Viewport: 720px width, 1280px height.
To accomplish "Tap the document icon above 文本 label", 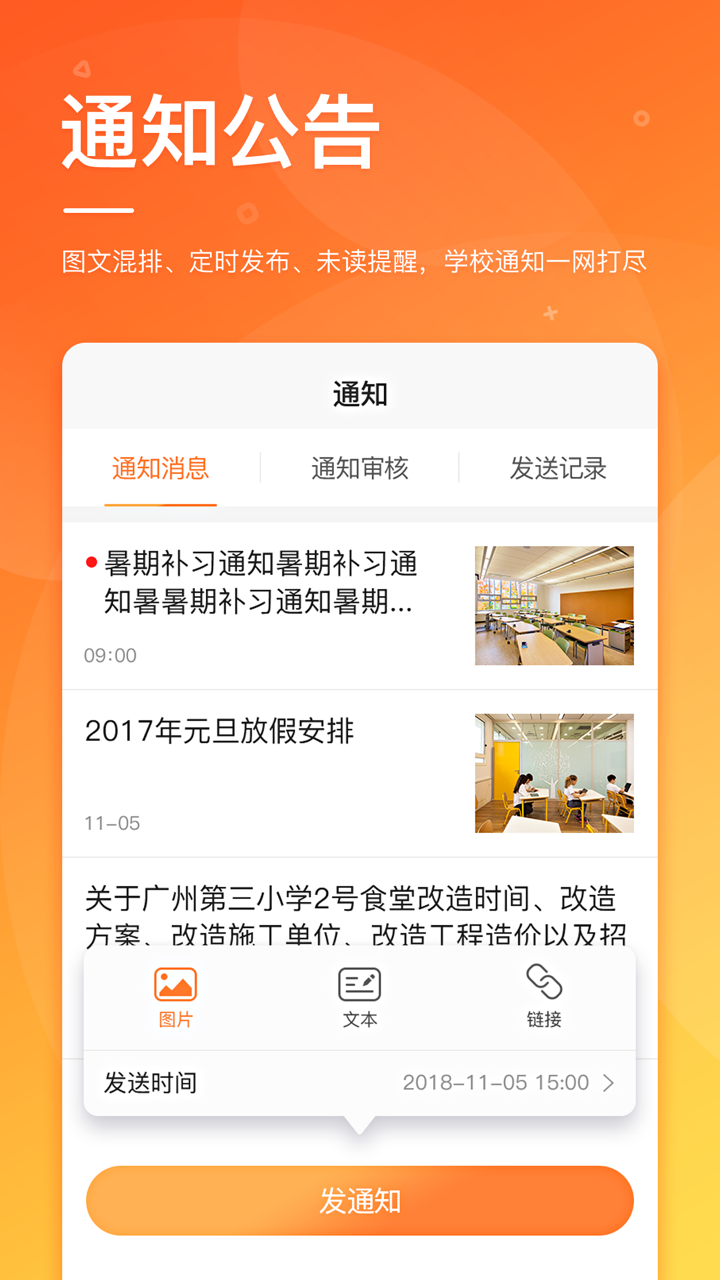I will (x=358, y=983).
